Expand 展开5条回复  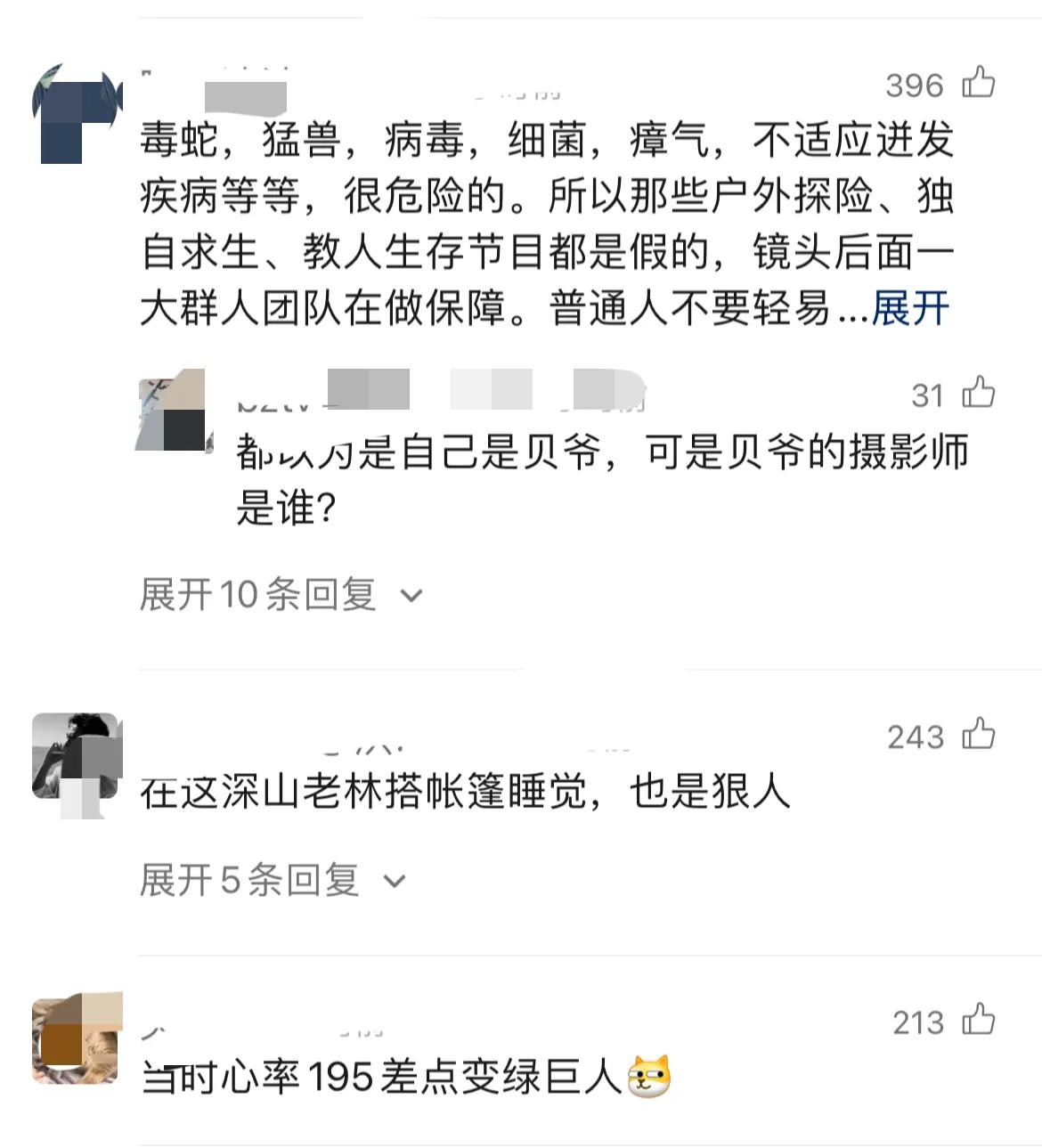[272, 881]
